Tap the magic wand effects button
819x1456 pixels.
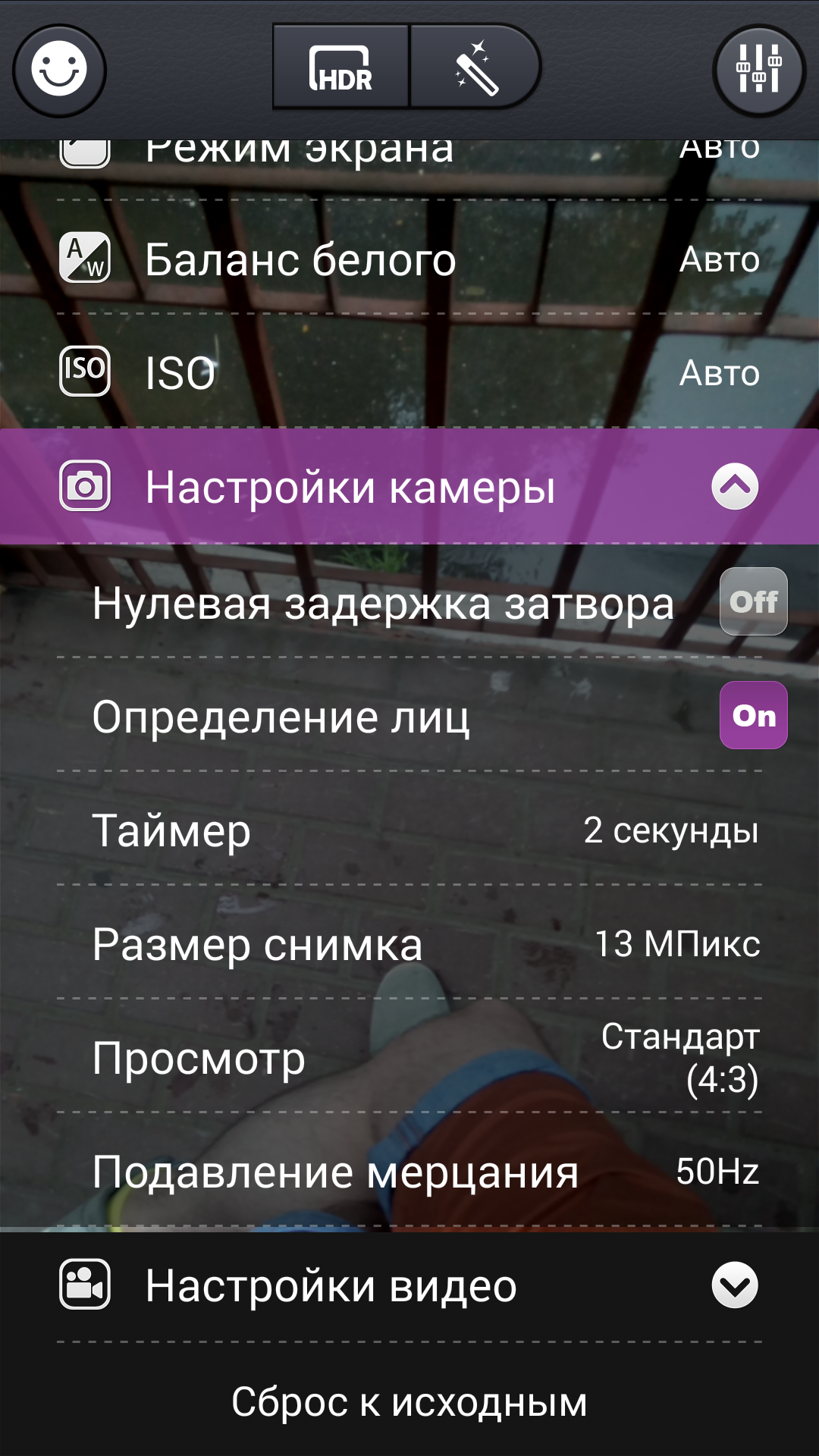coord(475,67)
